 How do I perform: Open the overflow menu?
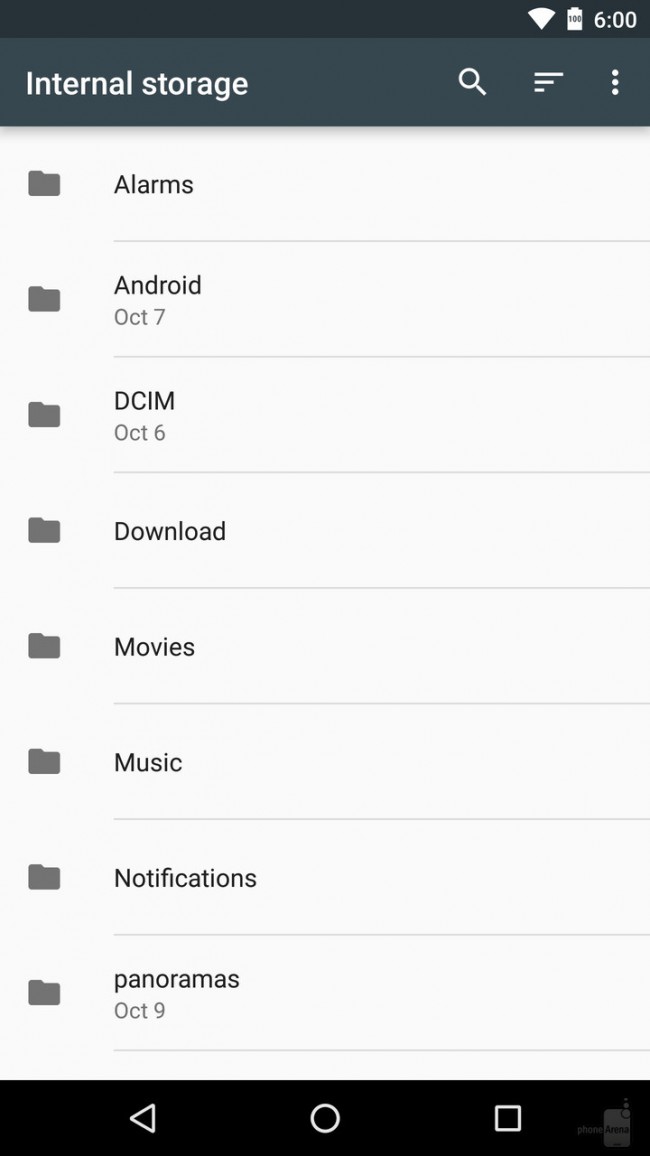click(615, 82)
